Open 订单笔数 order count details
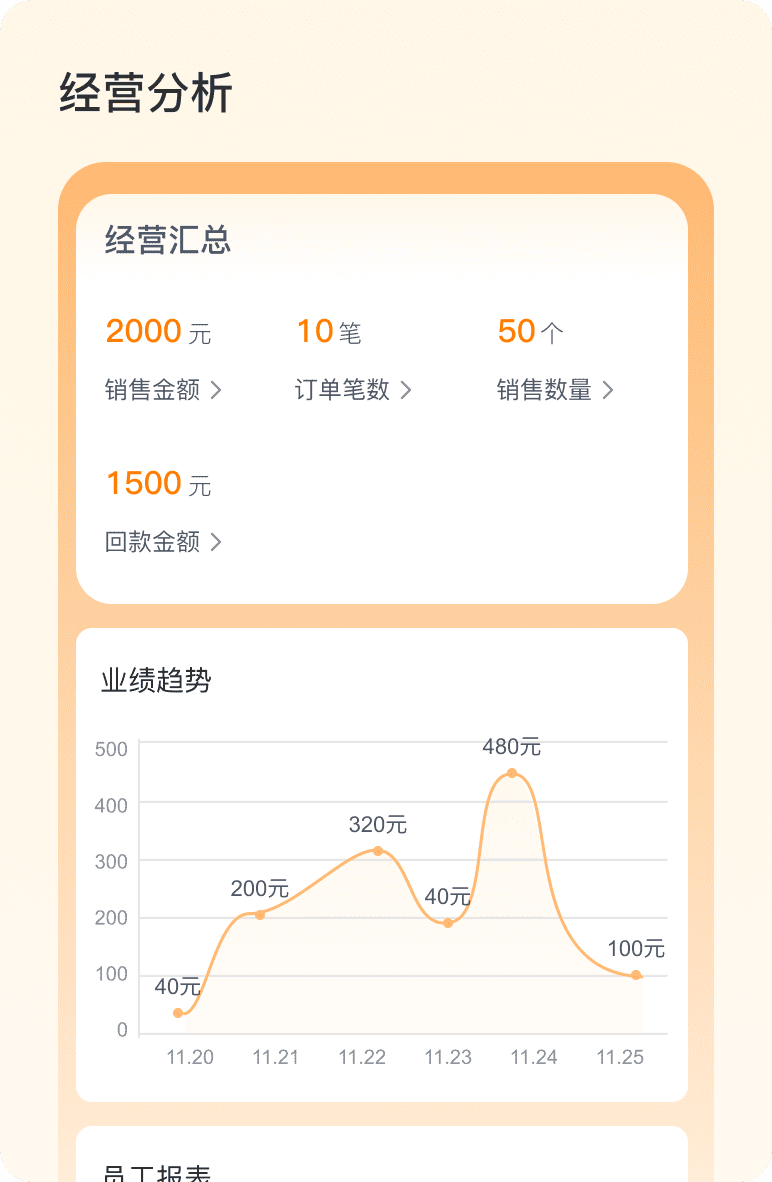 pyautogui.click(x=353, y=390)
